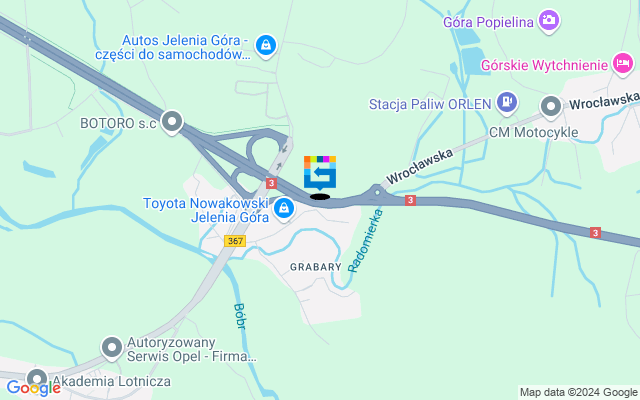Tap the Akademia Lotnicza location pin

[x=37, y=380]
